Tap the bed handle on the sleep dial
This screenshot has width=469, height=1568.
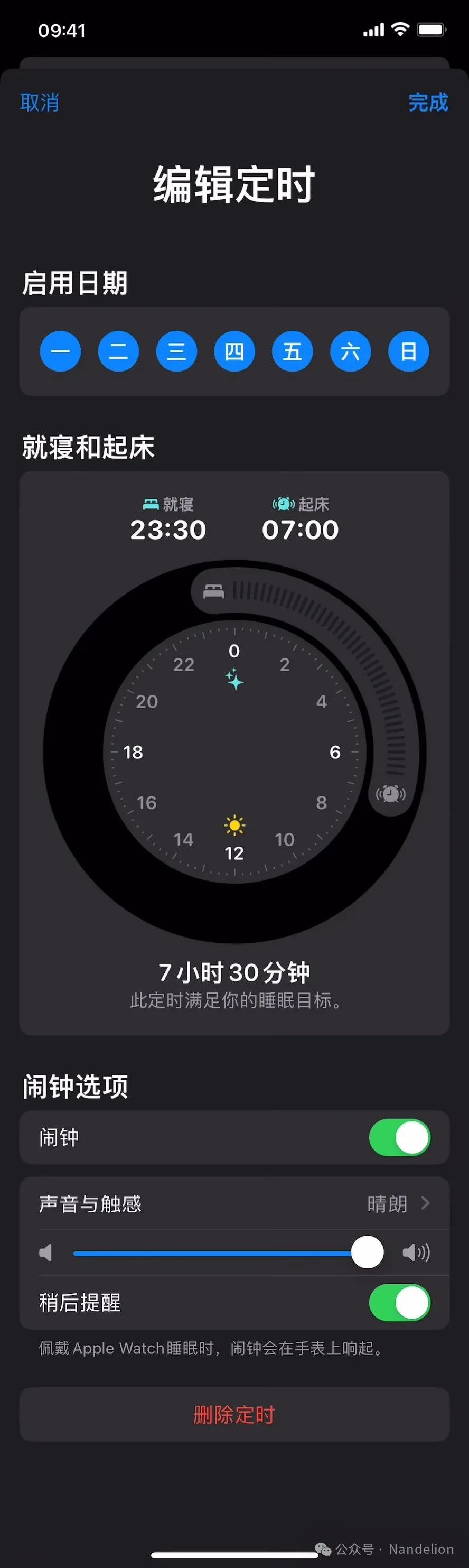pos(213,590)
